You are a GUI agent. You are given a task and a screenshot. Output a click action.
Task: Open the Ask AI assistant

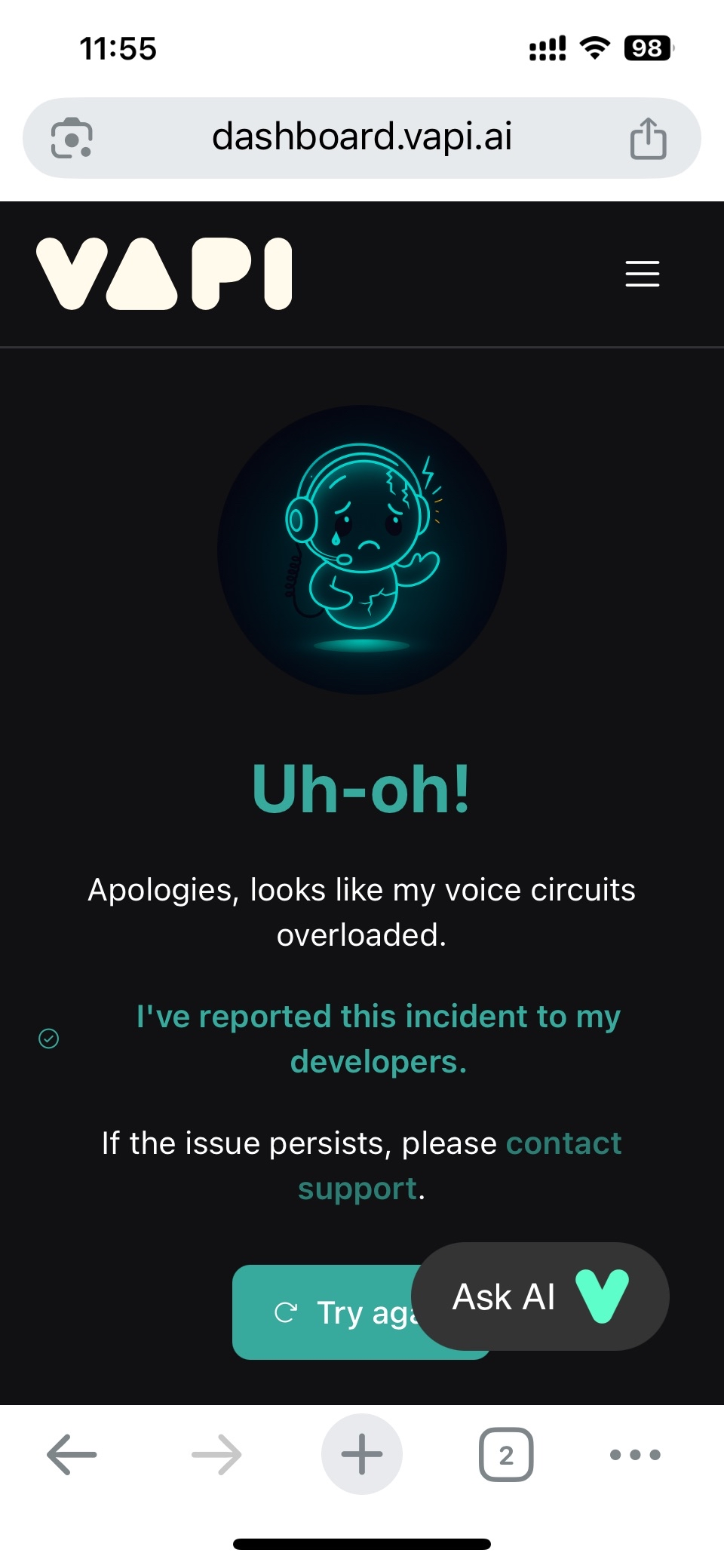pyautogui.click(x=539, y=1296)
